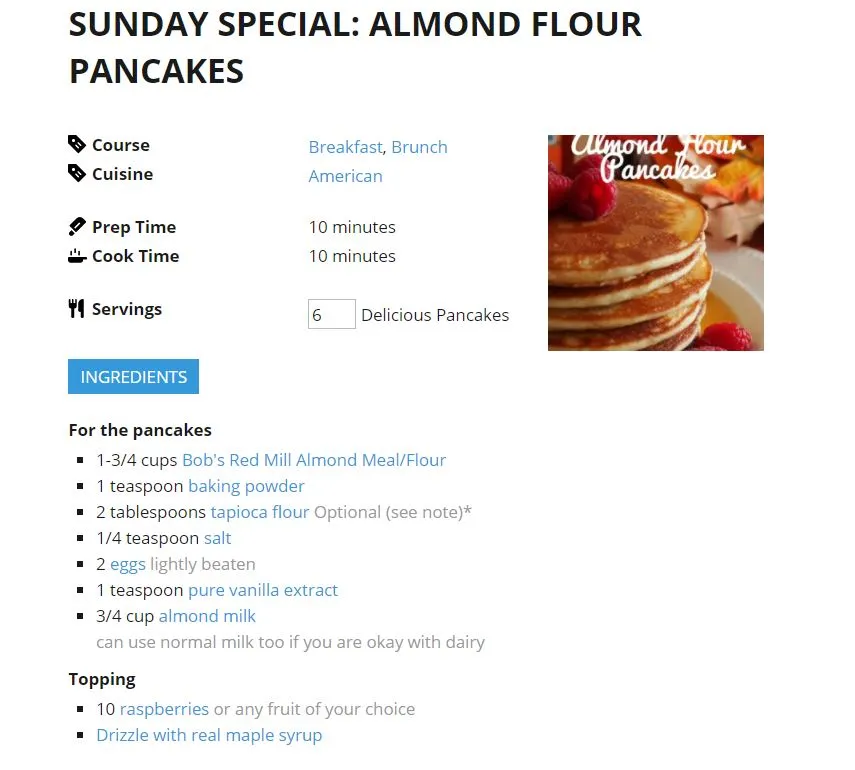The width and height of the screenshot is (855, 770).
Task: Open the pure vanilla extract link
Action: [x=263, y=590]
